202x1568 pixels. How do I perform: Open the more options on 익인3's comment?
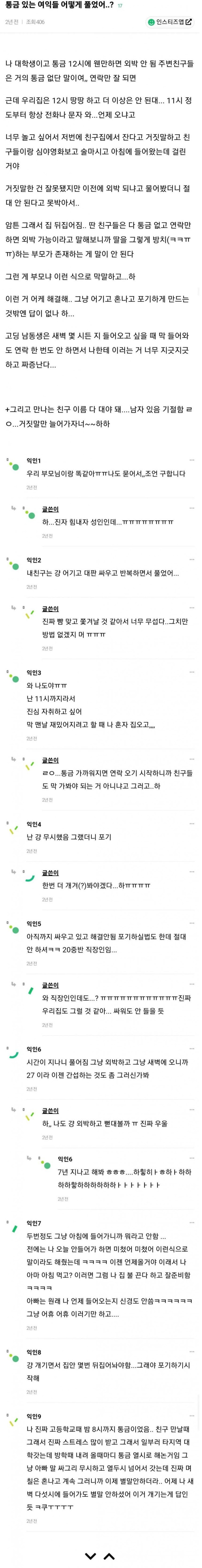coord(191,672)
